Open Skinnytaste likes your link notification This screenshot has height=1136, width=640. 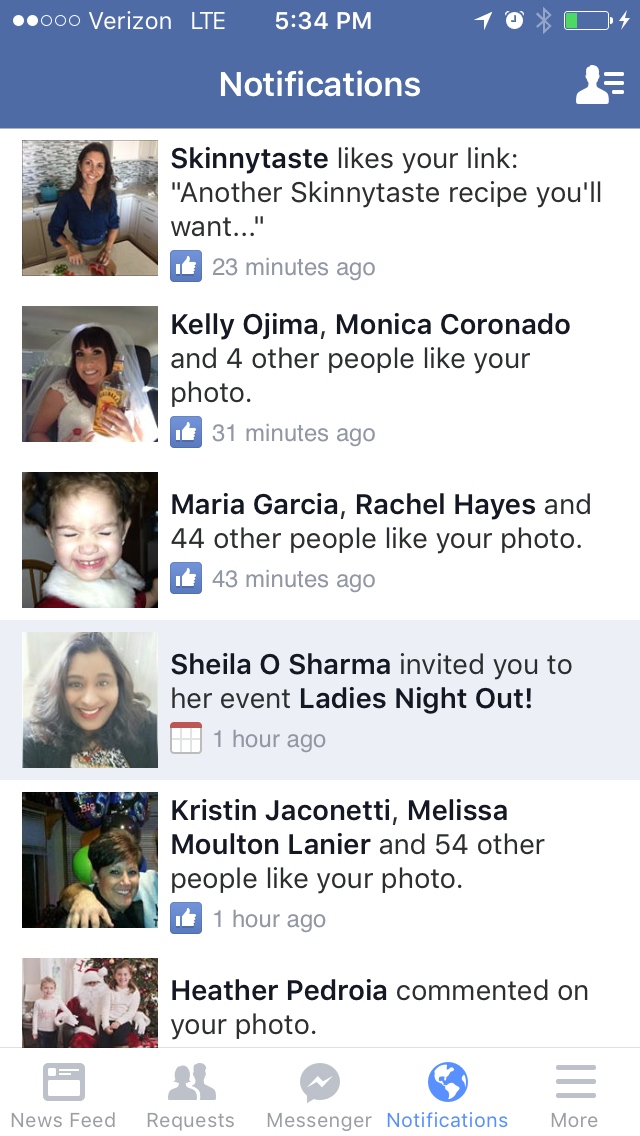tap(385, 208)
